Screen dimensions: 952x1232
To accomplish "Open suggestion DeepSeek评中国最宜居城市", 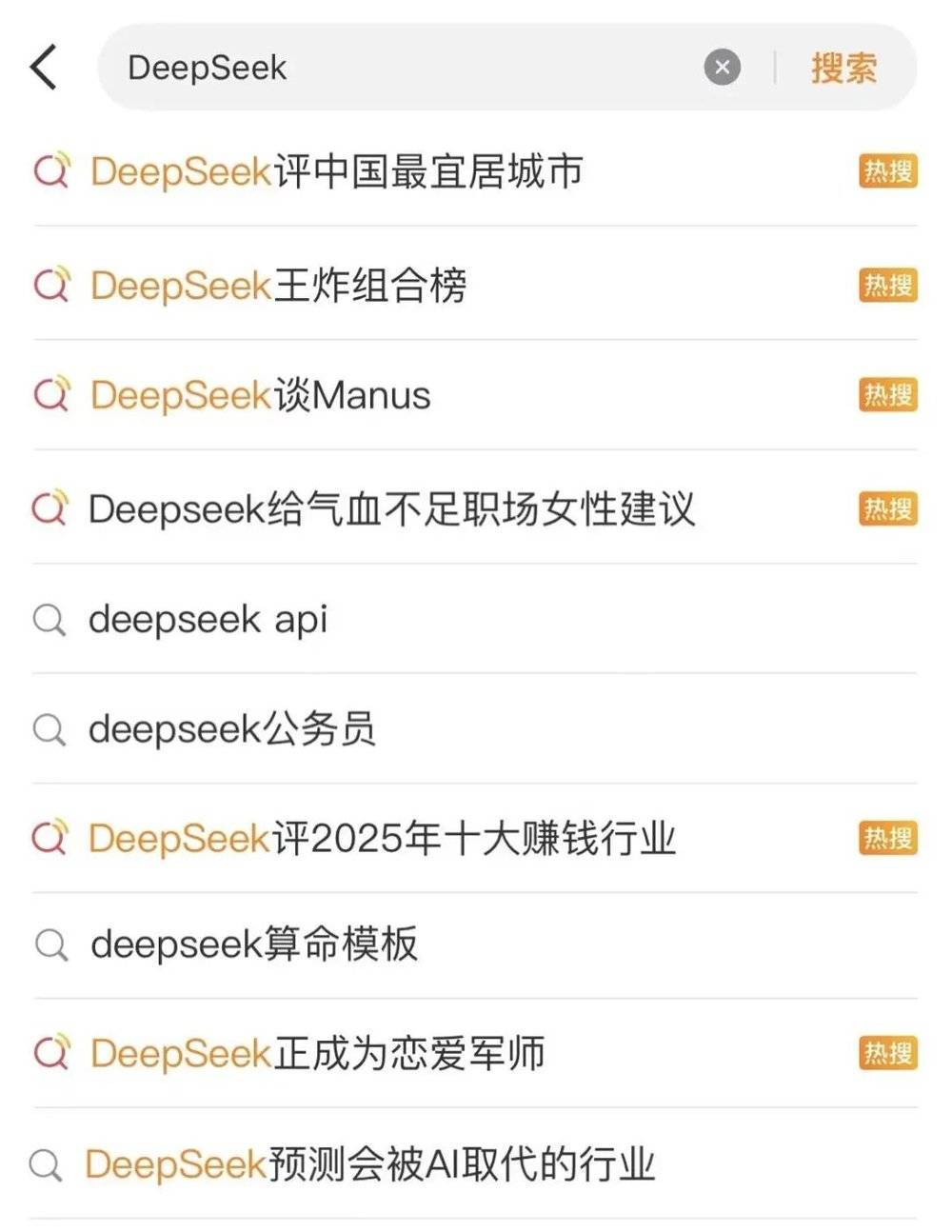I will [x=336, y=172].
